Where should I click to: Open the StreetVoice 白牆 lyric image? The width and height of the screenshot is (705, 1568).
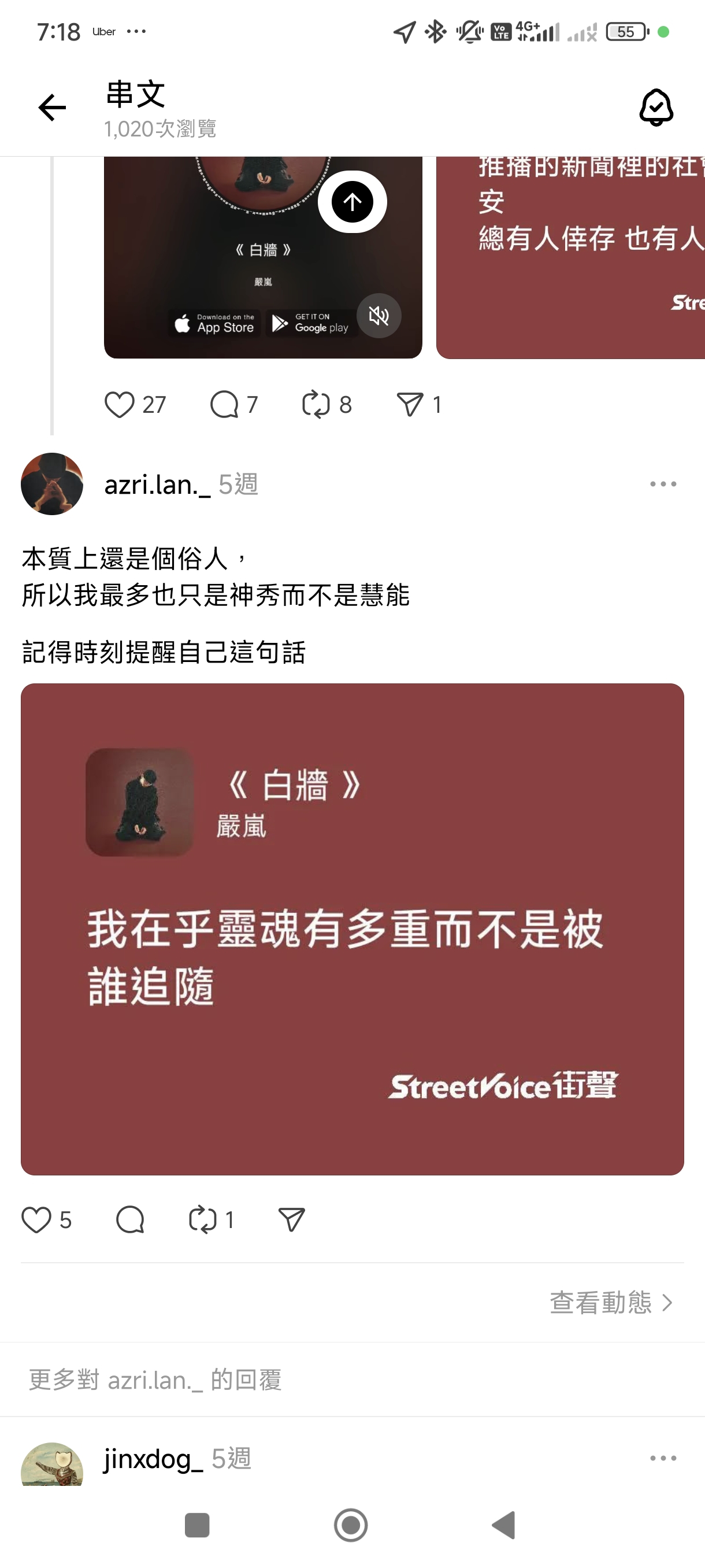point(352,929)
